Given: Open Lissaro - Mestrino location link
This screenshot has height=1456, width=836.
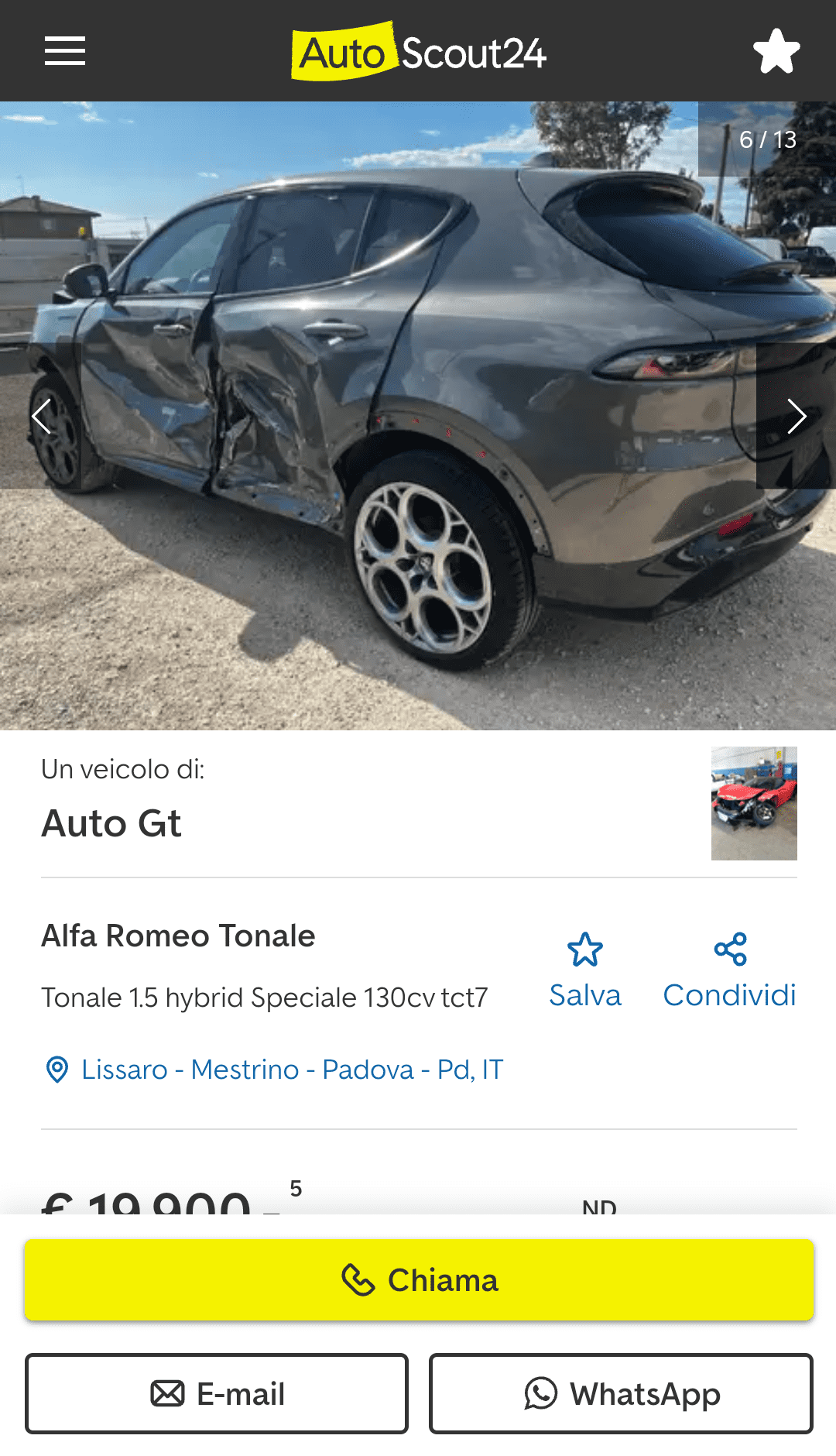Looking at the screenshot, I should (x=292, y=1070).
